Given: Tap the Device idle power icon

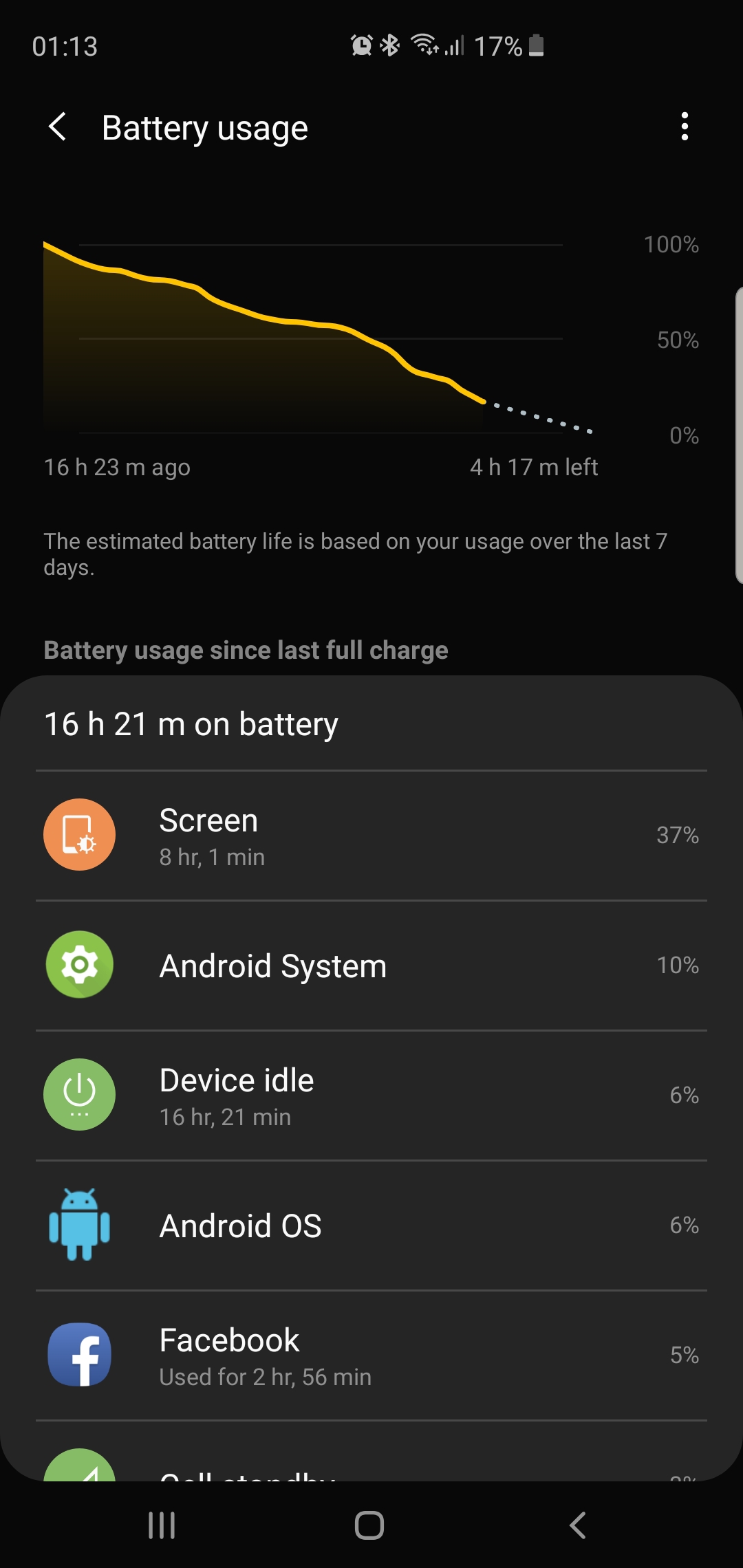Looking at the screenshot, I should point(78,1095).
